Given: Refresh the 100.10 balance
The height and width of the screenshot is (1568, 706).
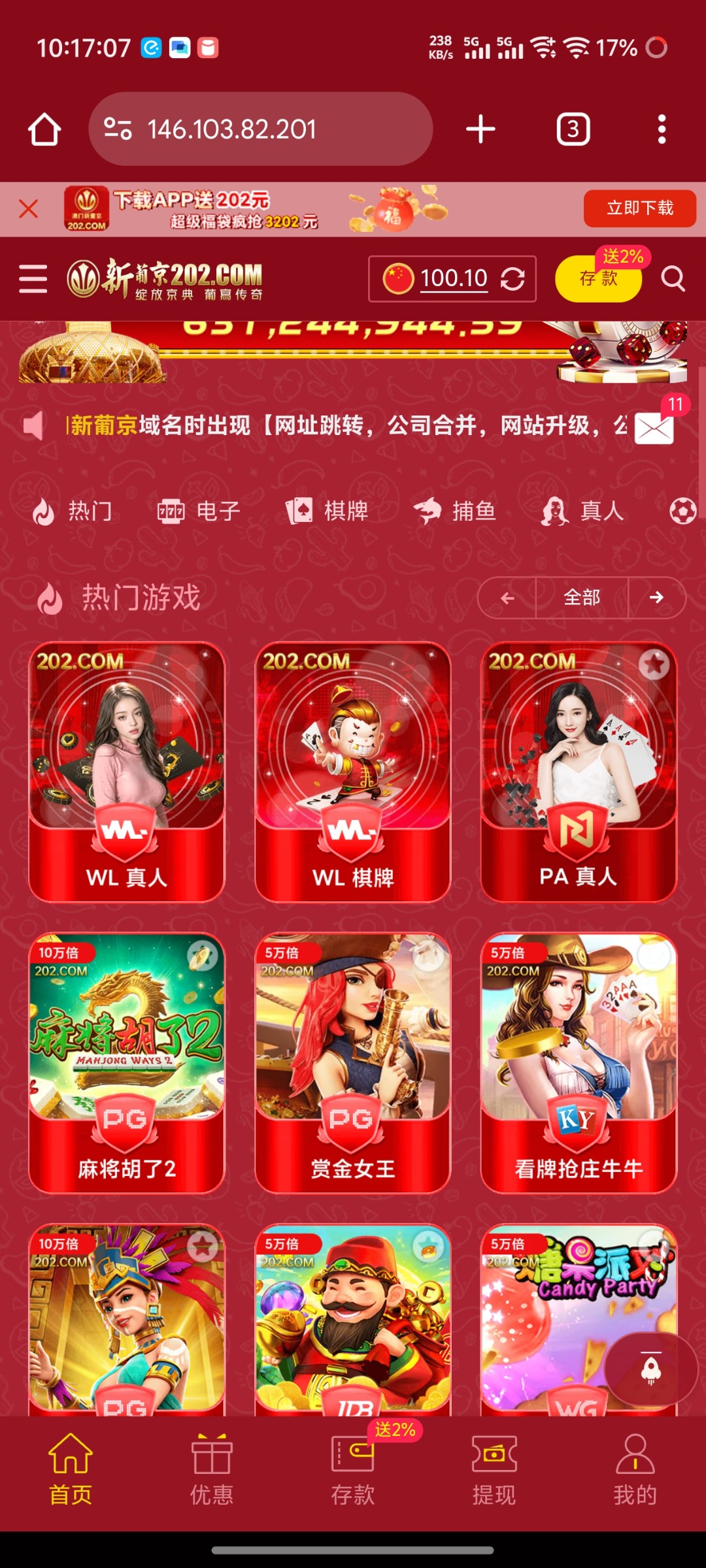Looking at the screenshot, I should click(x=513, y=279).
